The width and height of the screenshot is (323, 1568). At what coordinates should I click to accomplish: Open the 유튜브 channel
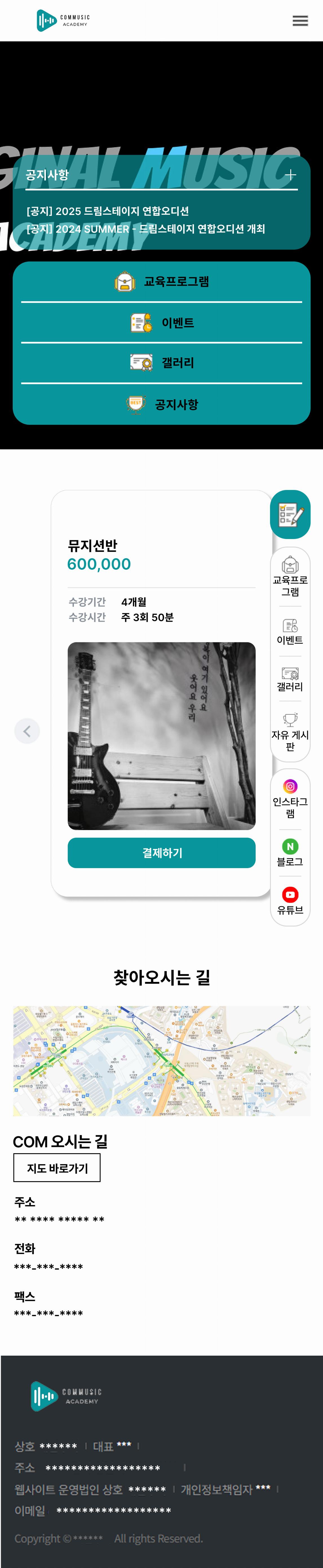click(x=290, y=900)
